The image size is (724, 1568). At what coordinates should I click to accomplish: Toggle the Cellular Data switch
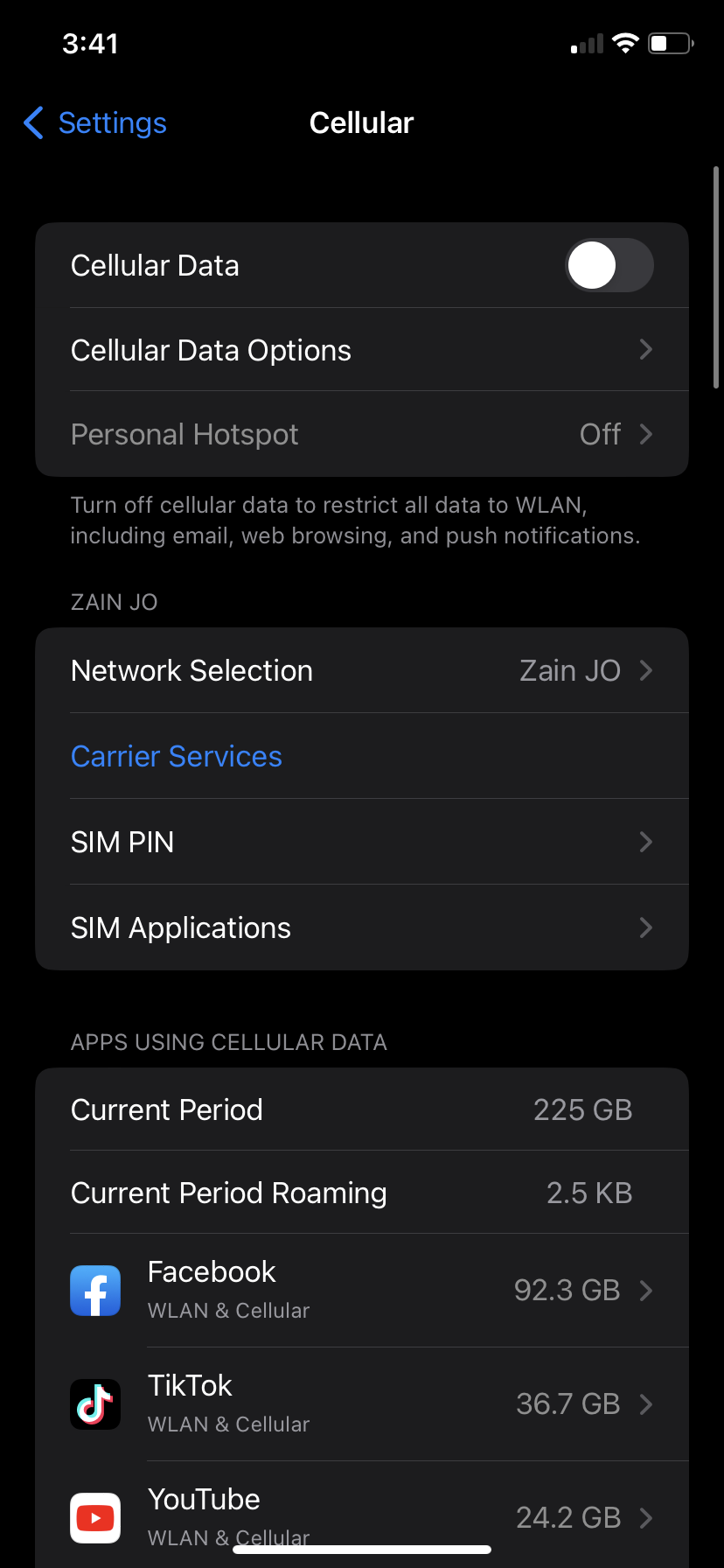point(609,265)
